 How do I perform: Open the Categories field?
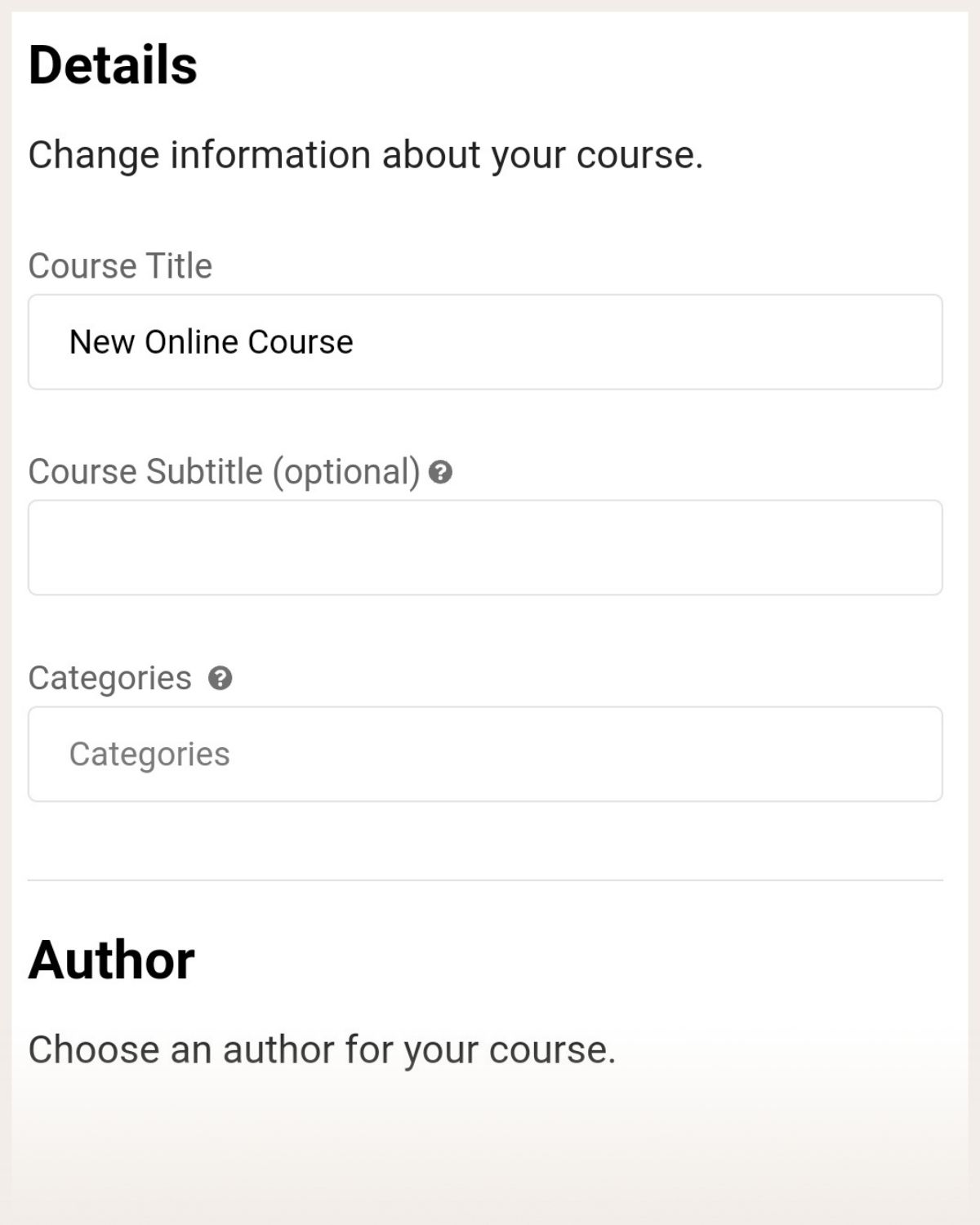tap(485, 754)
